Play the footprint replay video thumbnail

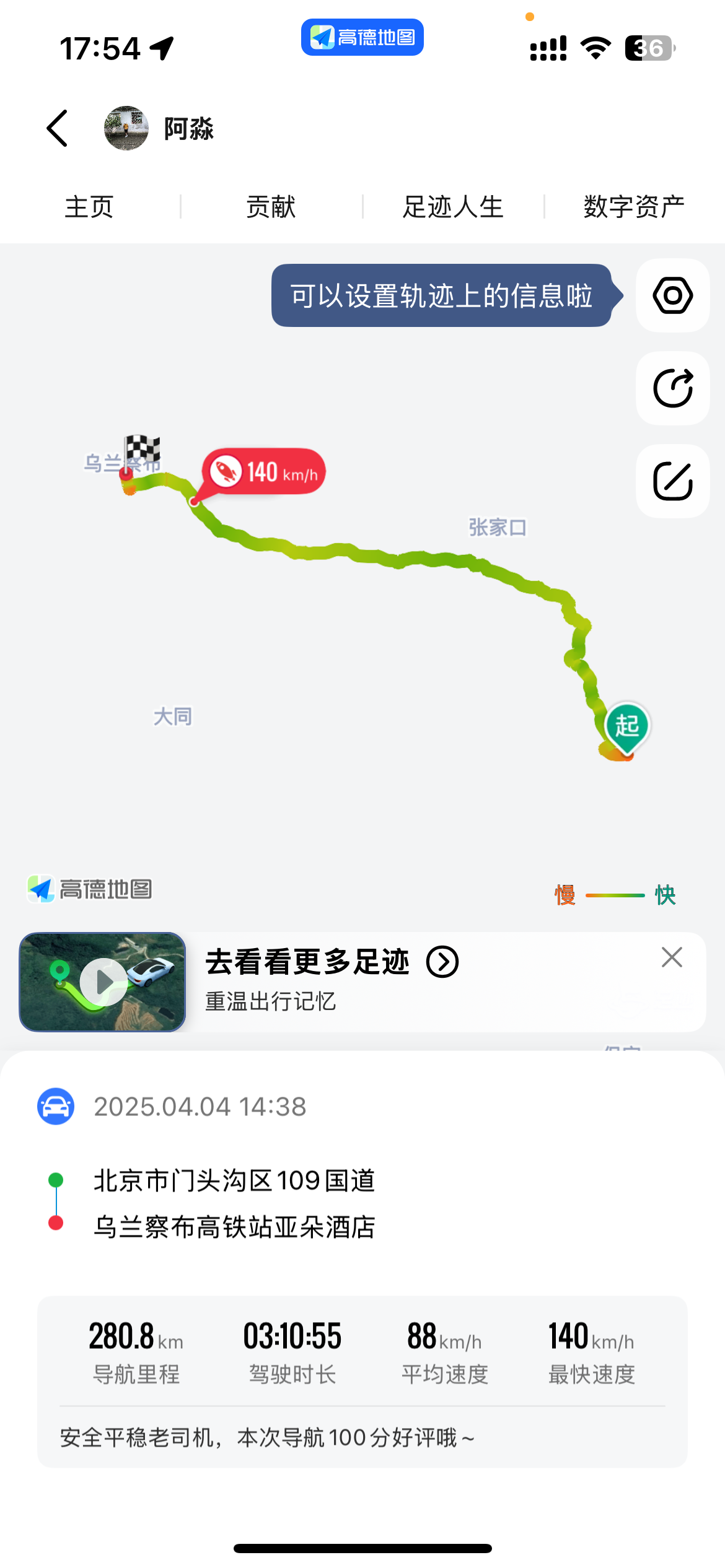coord(103,982)
